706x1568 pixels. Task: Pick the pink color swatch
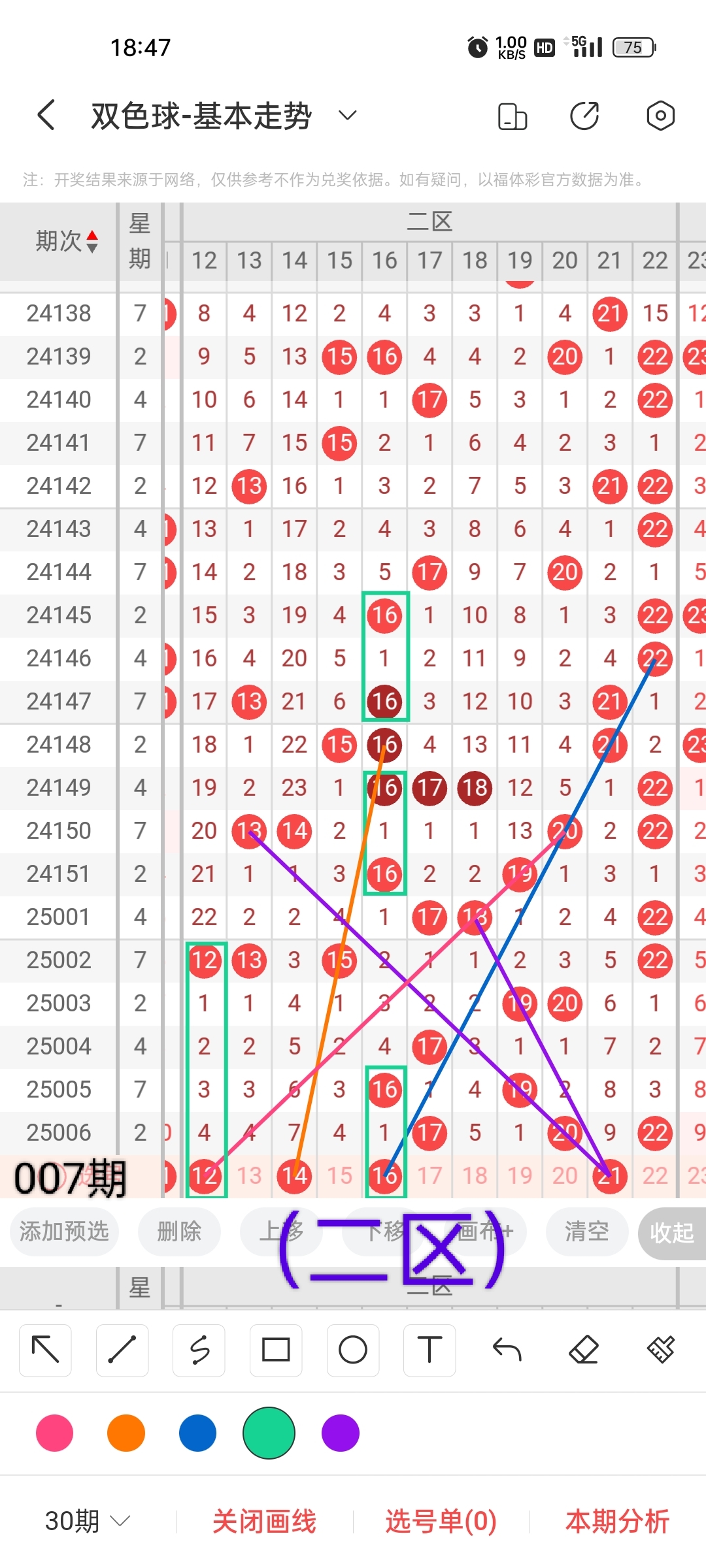tap(55, 1433)
